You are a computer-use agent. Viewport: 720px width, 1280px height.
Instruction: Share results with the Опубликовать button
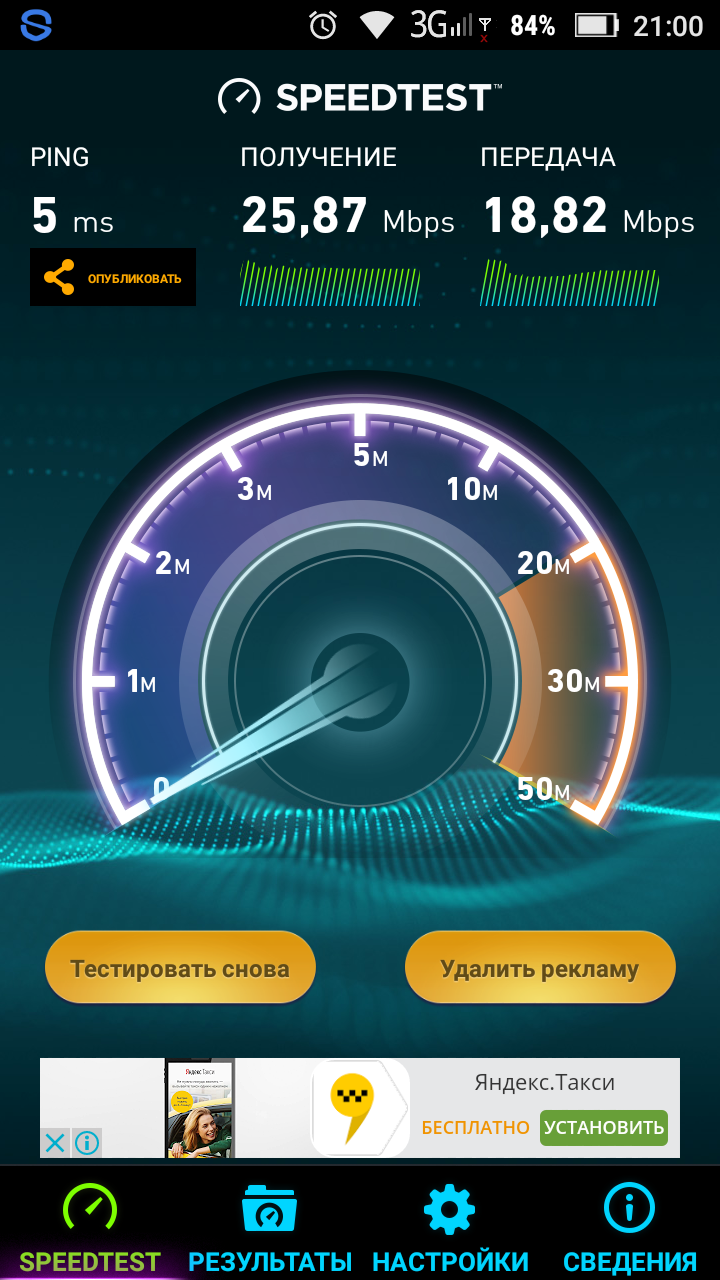pyautogui.click(x=113, y=277)
